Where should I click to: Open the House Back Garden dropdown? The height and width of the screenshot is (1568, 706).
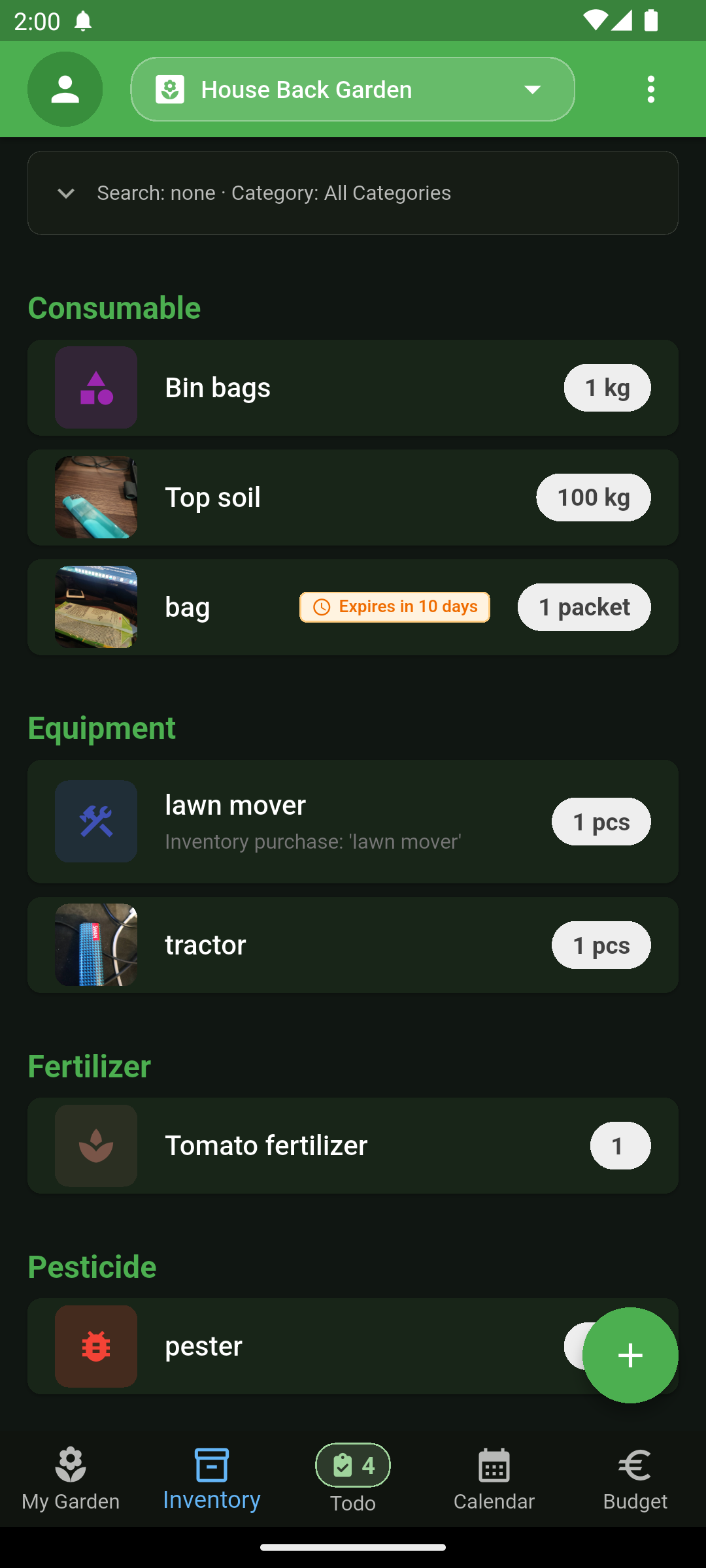pyautogui.click(x=352, y=89)
